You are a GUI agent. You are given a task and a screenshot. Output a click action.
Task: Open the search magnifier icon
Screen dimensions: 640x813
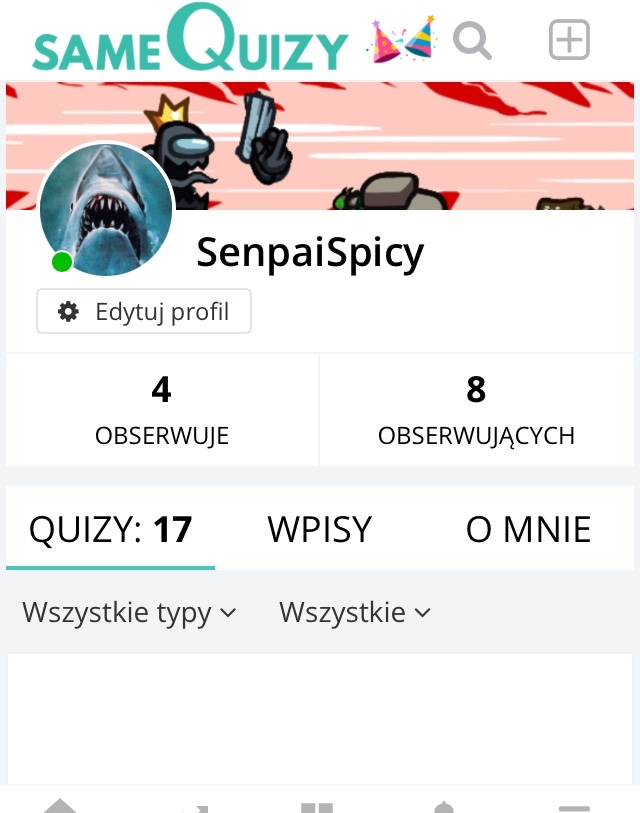click(472, 41)
